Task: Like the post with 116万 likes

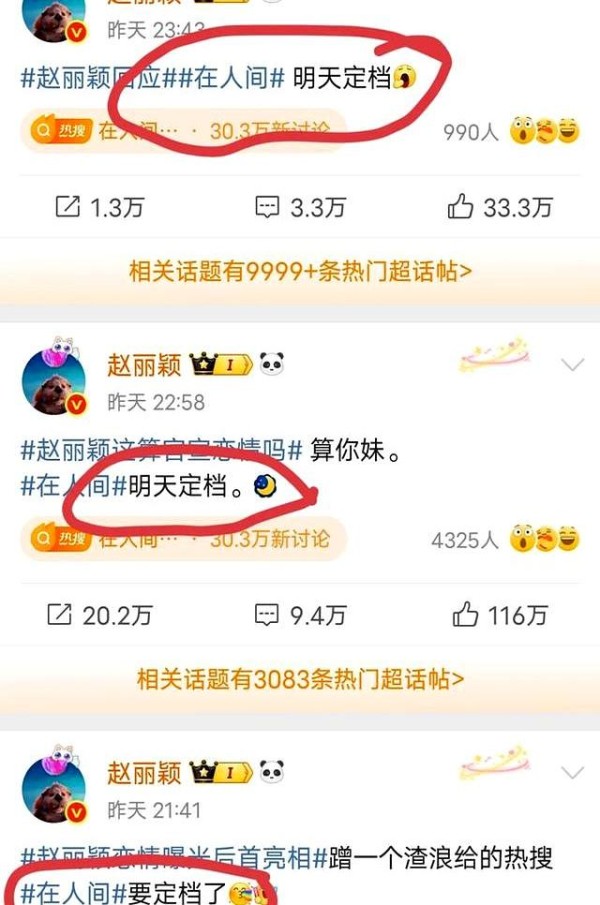Action: pos(500,615)
